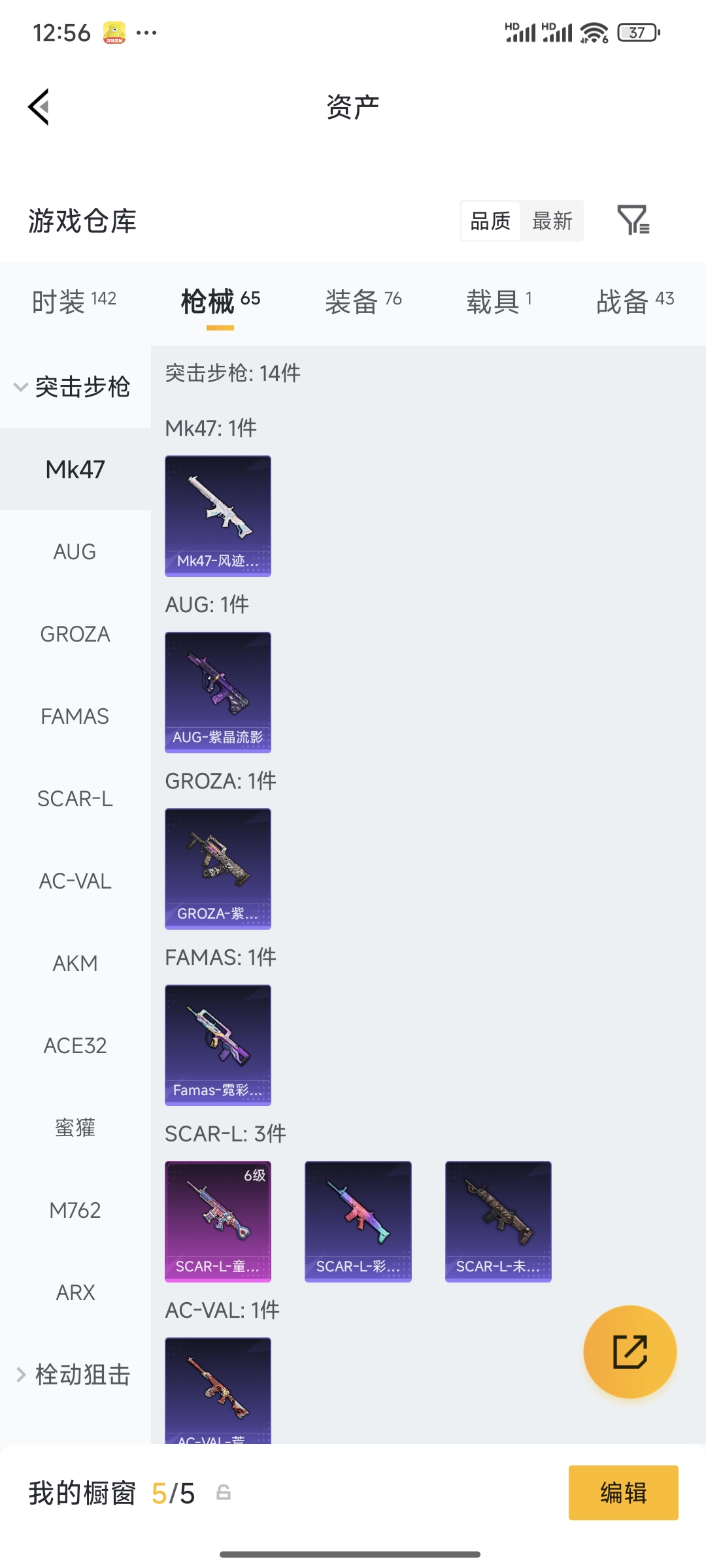The height and width of the screenshot is (1568, 706).
Task: Select the 品质 sort option
Action: (x=490, y=221)
